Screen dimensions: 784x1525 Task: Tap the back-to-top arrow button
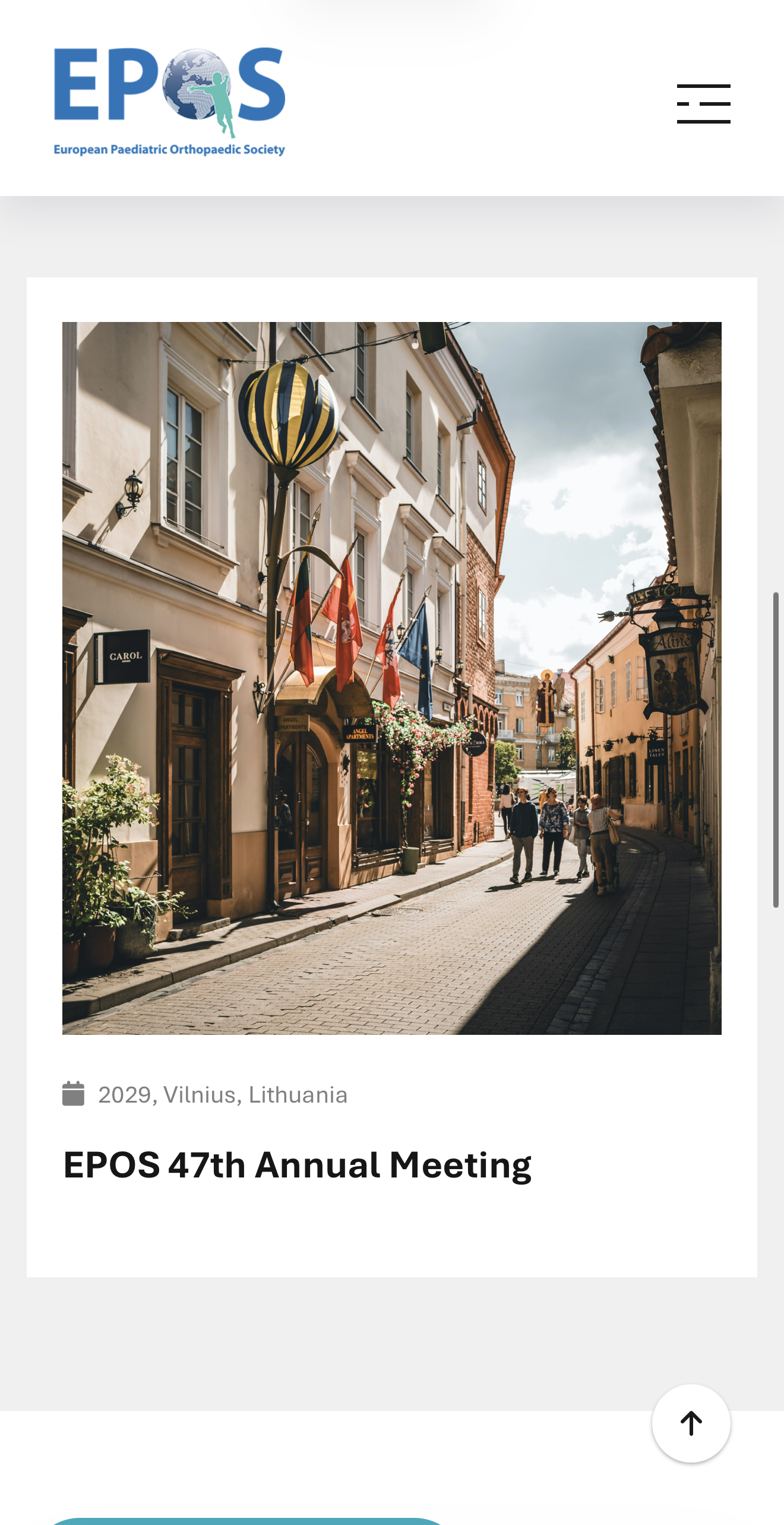point(691,1423)
